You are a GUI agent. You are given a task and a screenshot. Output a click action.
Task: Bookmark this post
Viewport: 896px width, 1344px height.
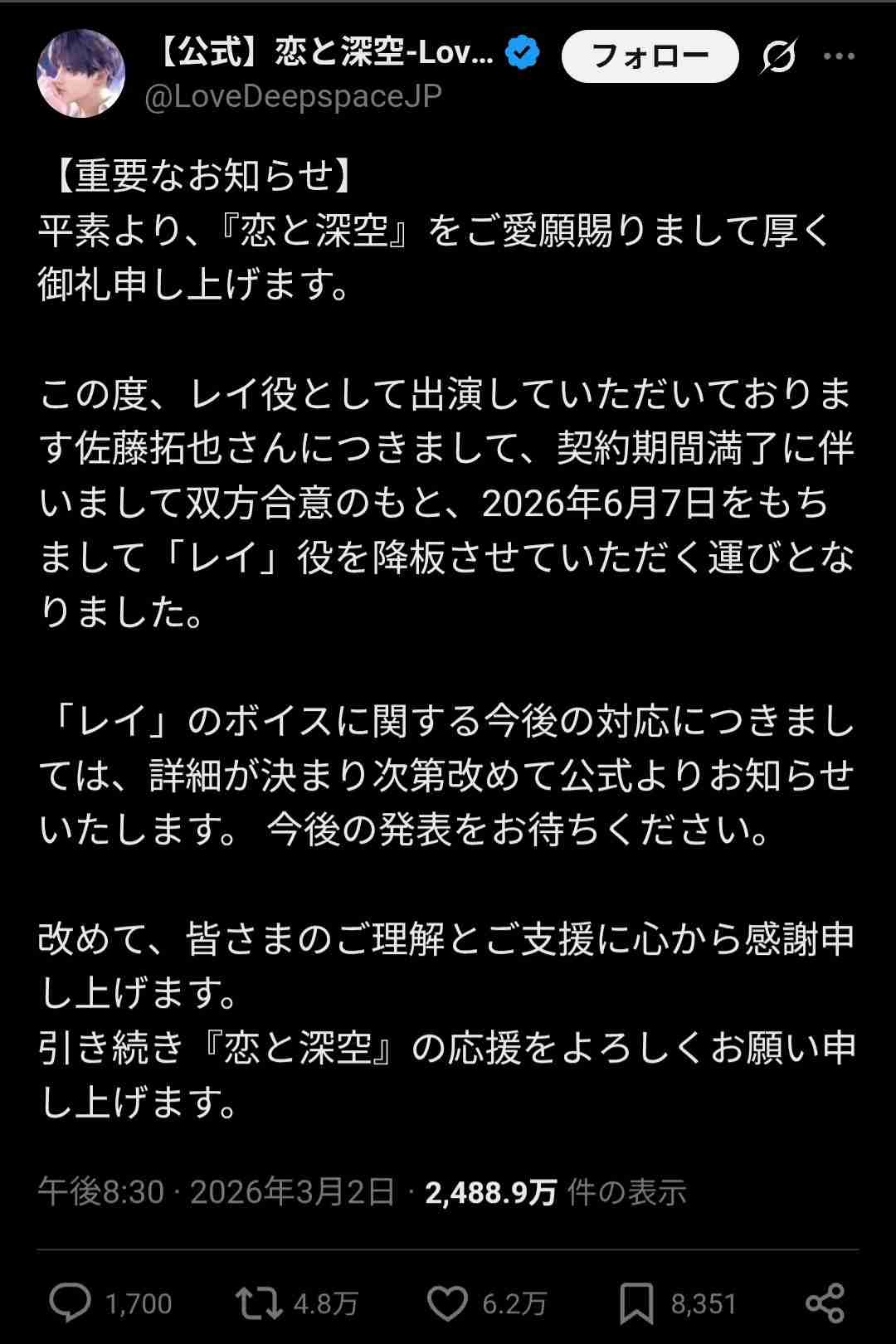(636, 1303)
